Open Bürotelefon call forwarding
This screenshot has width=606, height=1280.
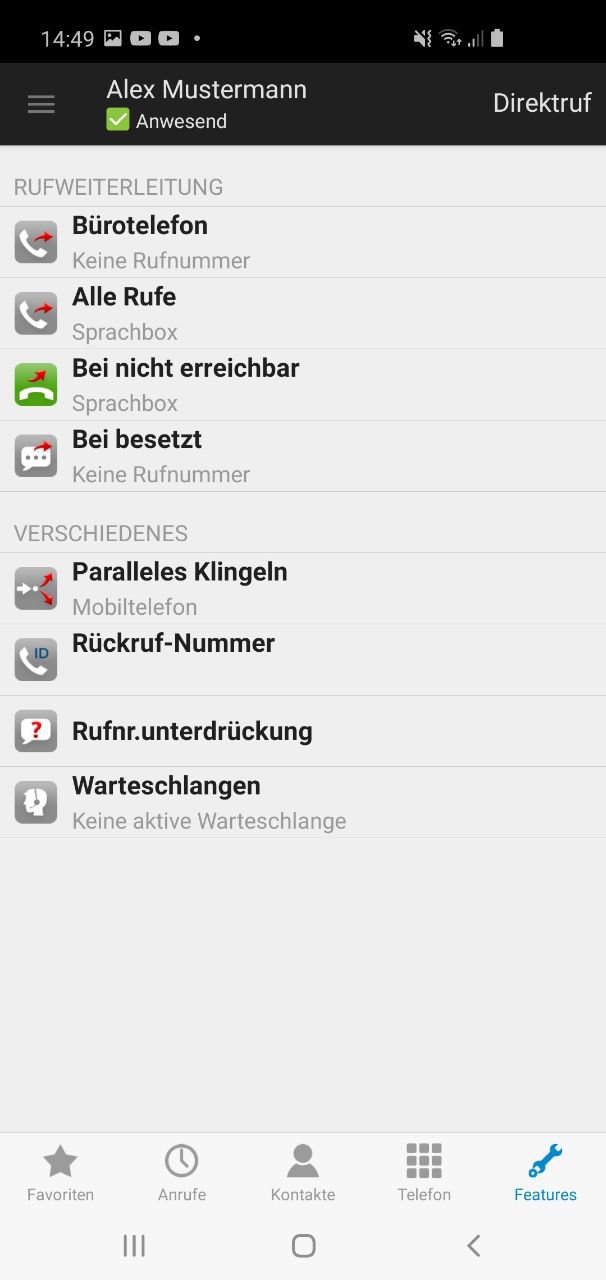click(303, 243)
